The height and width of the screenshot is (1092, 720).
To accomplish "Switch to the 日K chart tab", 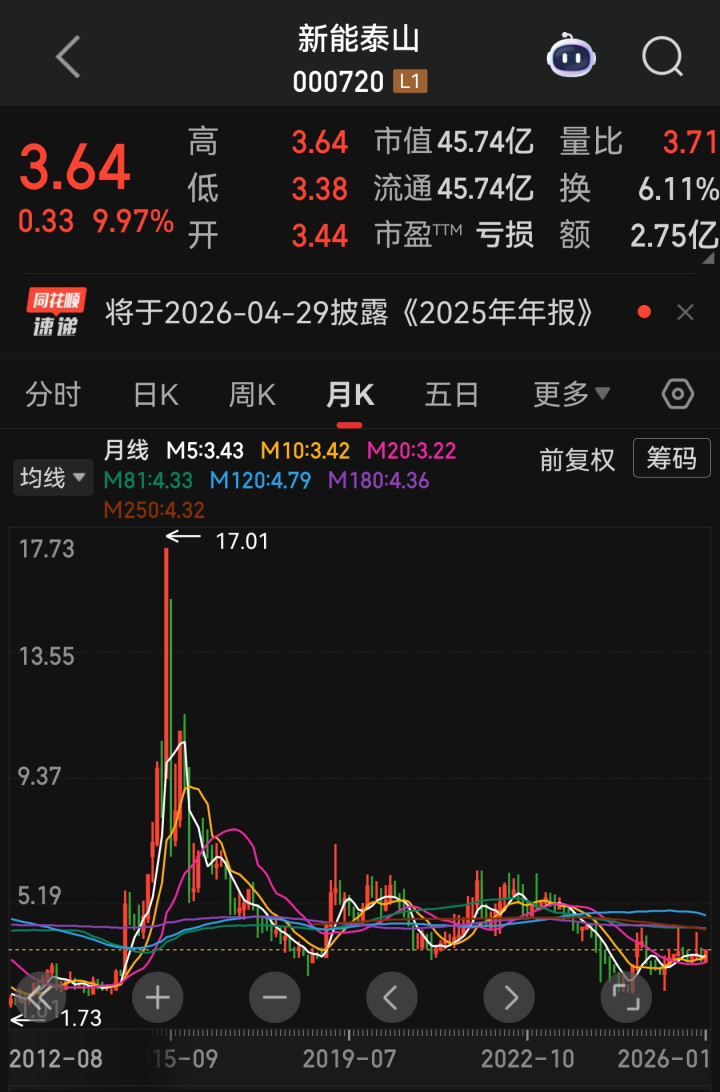I will pyautogui.click(x=156, y=395).
